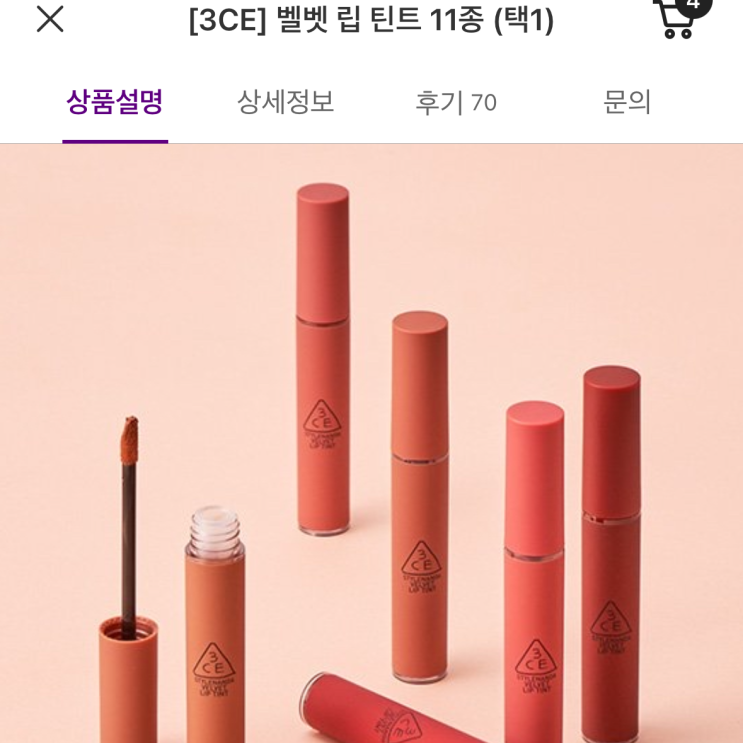The width and height of the screenshot is (743, 743).
Task: Switch to the 상세정보 tab
Action: click(x=285, y=102)
